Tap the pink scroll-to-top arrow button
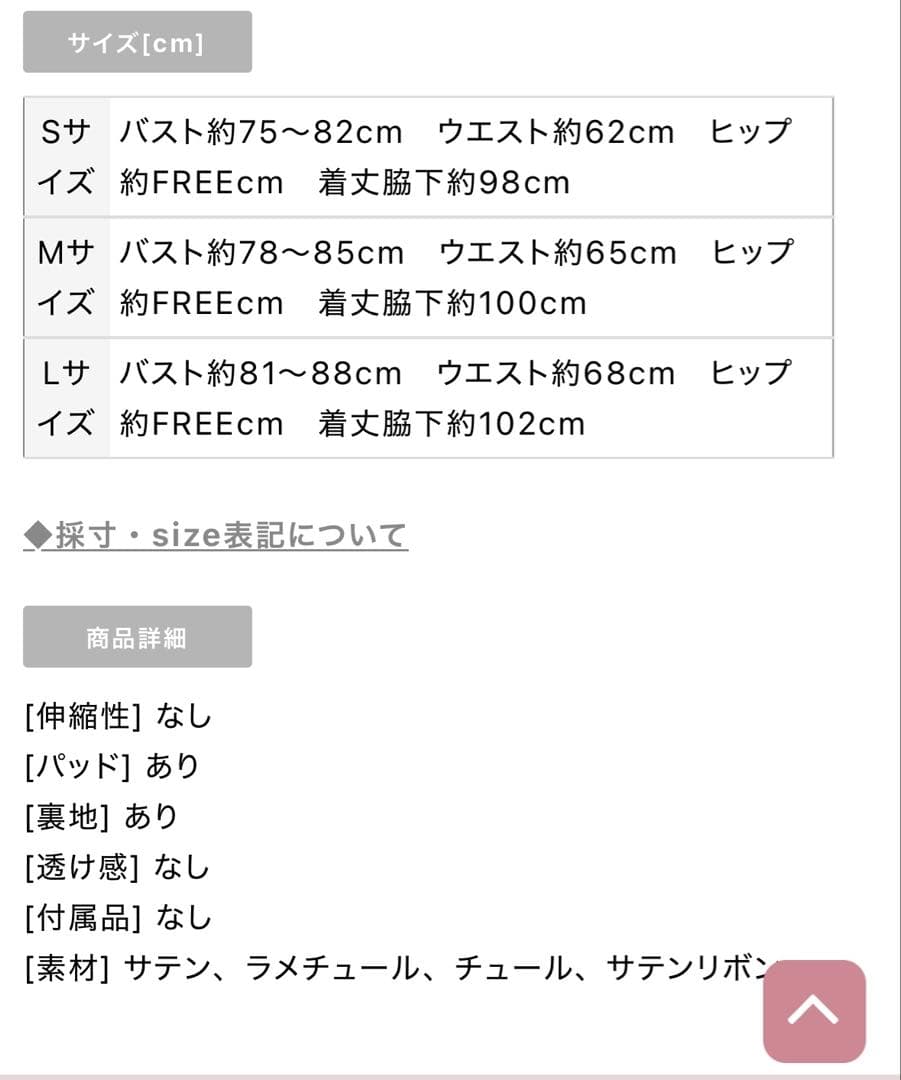This screenshot has height=1080, width=901. [814, 1011]
